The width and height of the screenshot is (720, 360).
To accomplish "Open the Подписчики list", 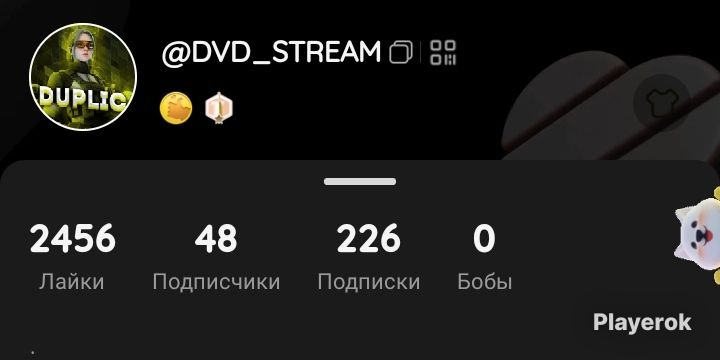I will click(216, 257).
